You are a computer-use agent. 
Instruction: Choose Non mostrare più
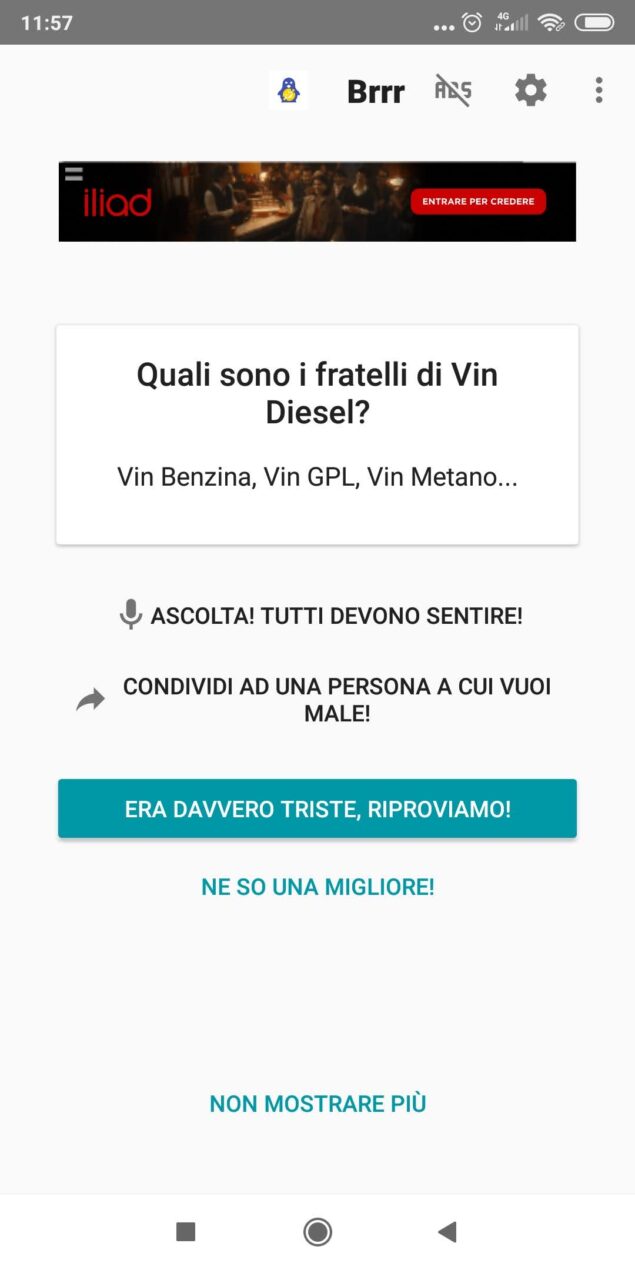pyautogui.click(x=318, y=1104)
